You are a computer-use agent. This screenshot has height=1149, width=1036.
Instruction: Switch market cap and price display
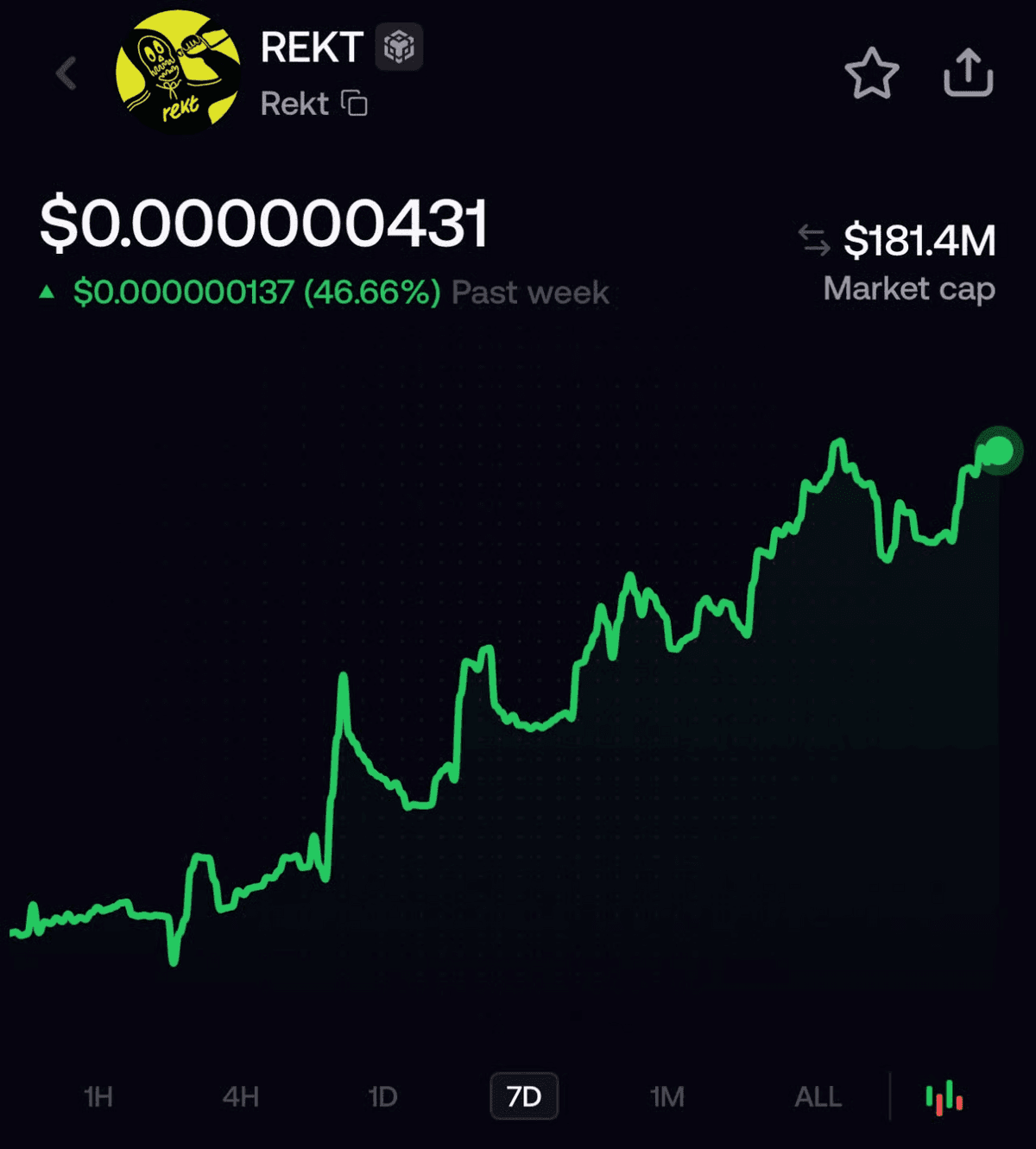[813, 240]
